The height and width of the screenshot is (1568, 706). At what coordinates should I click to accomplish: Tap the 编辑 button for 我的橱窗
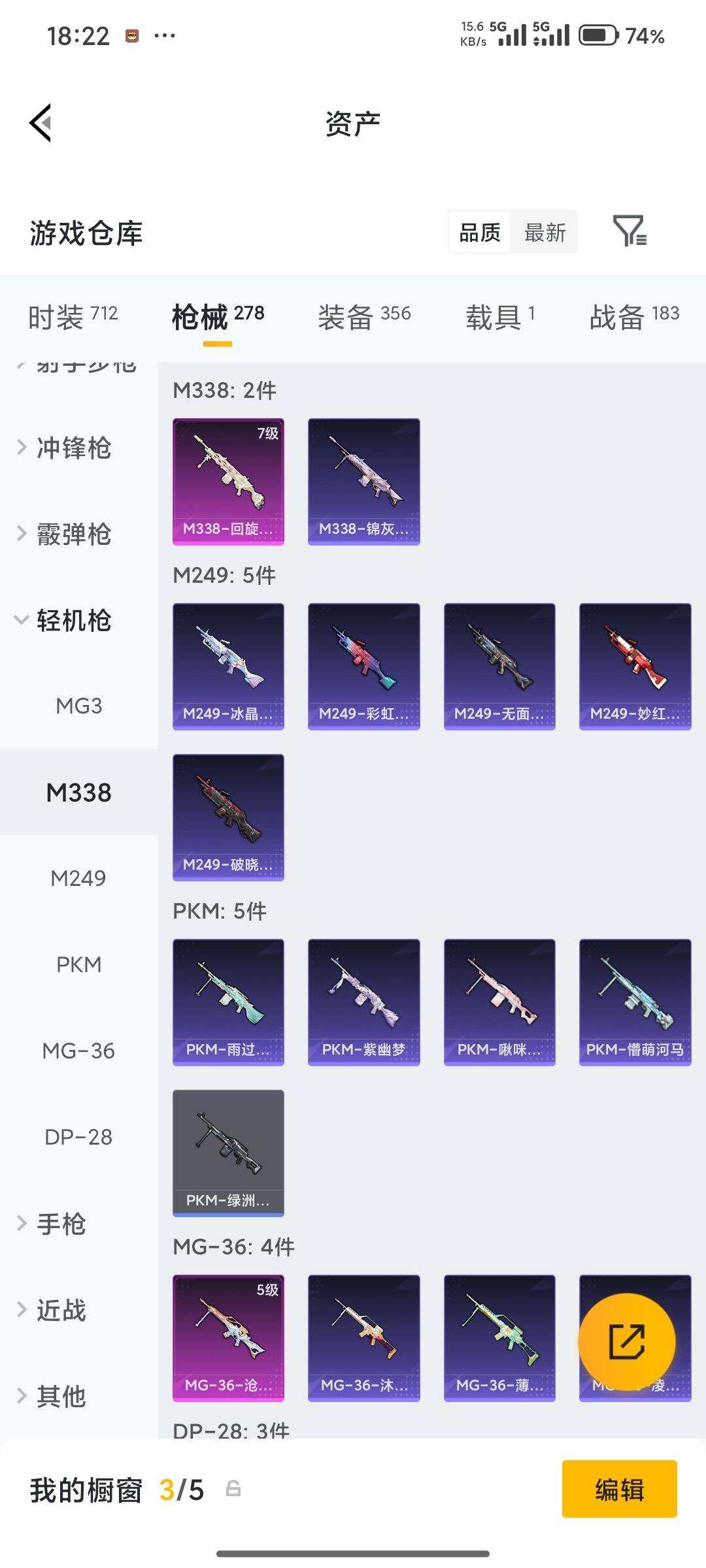coord(620,1490)
